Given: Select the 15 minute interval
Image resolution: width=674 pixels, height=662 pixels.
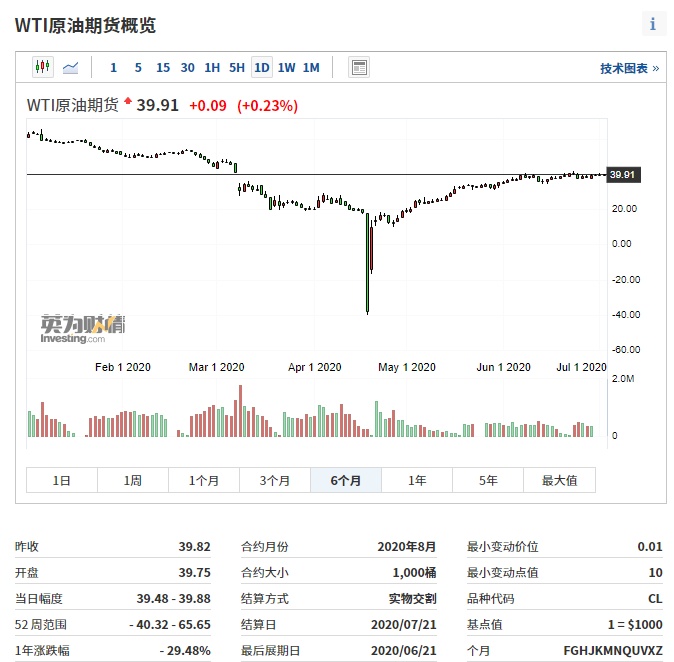Looking at the screenshot, I should (163, 67).
